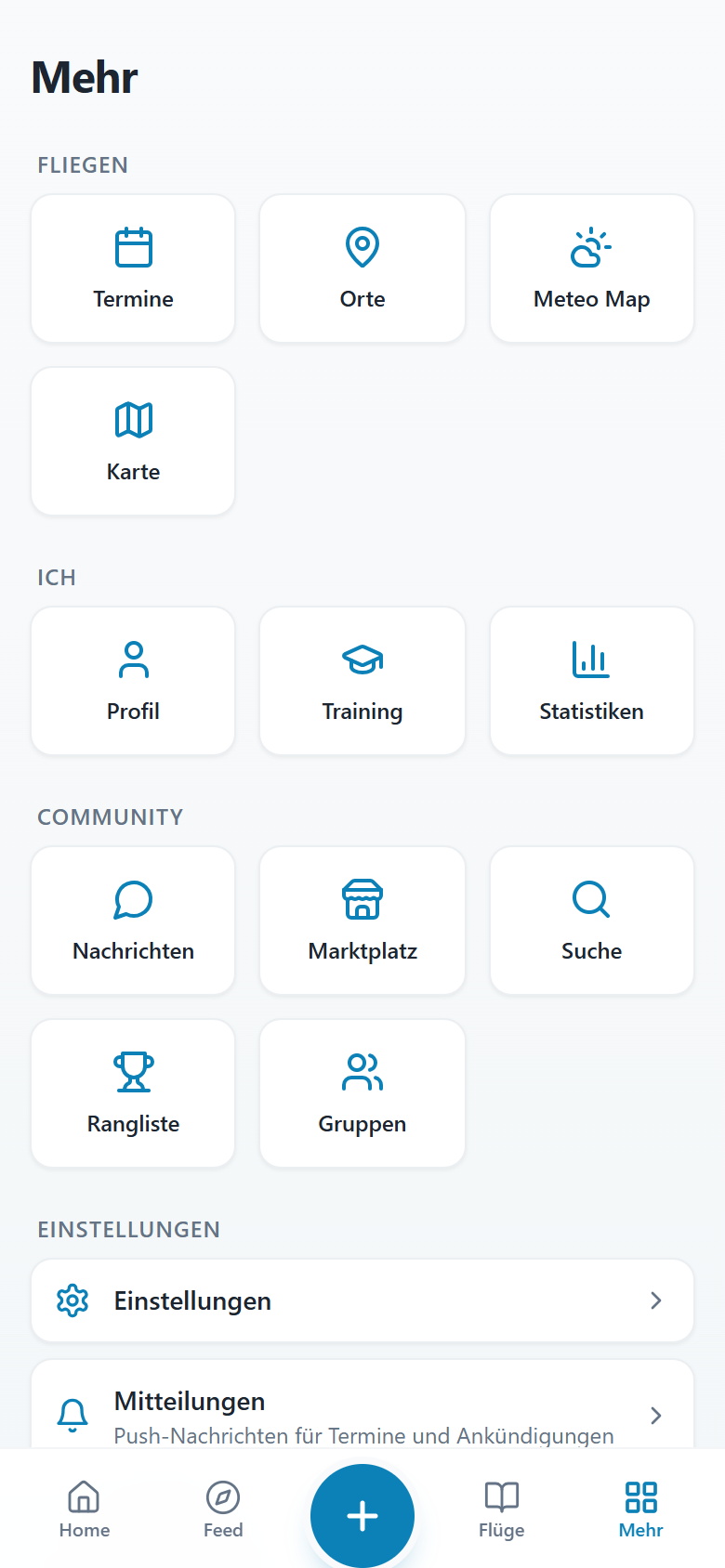Image resolution: width=725 pixels, height=1568 pixels.
Task: Switch to the Home tab
Action: click(x=85, y=1510)
